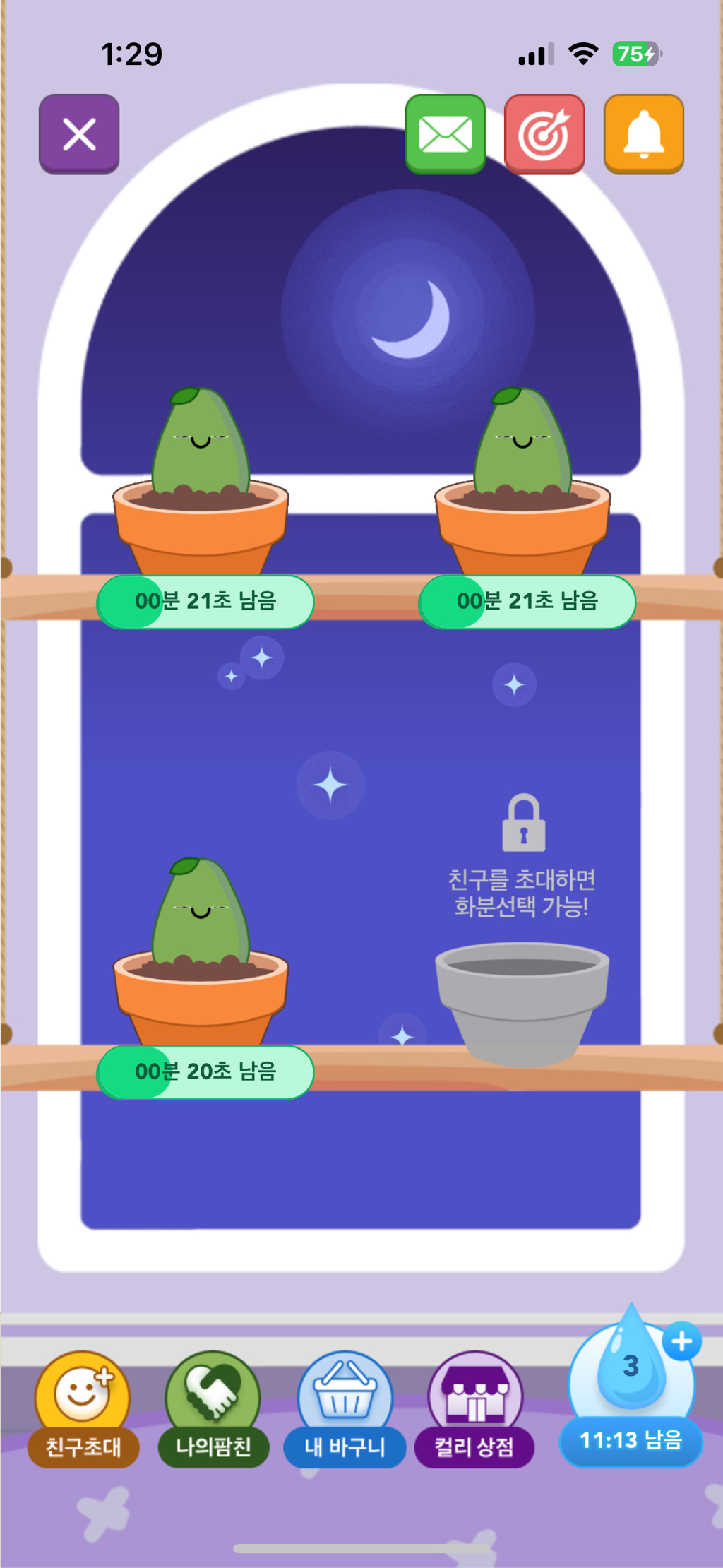This screenshot has height=1568, width=723.
Task: Select the top-left sprout plant
Action: point(201,452)
